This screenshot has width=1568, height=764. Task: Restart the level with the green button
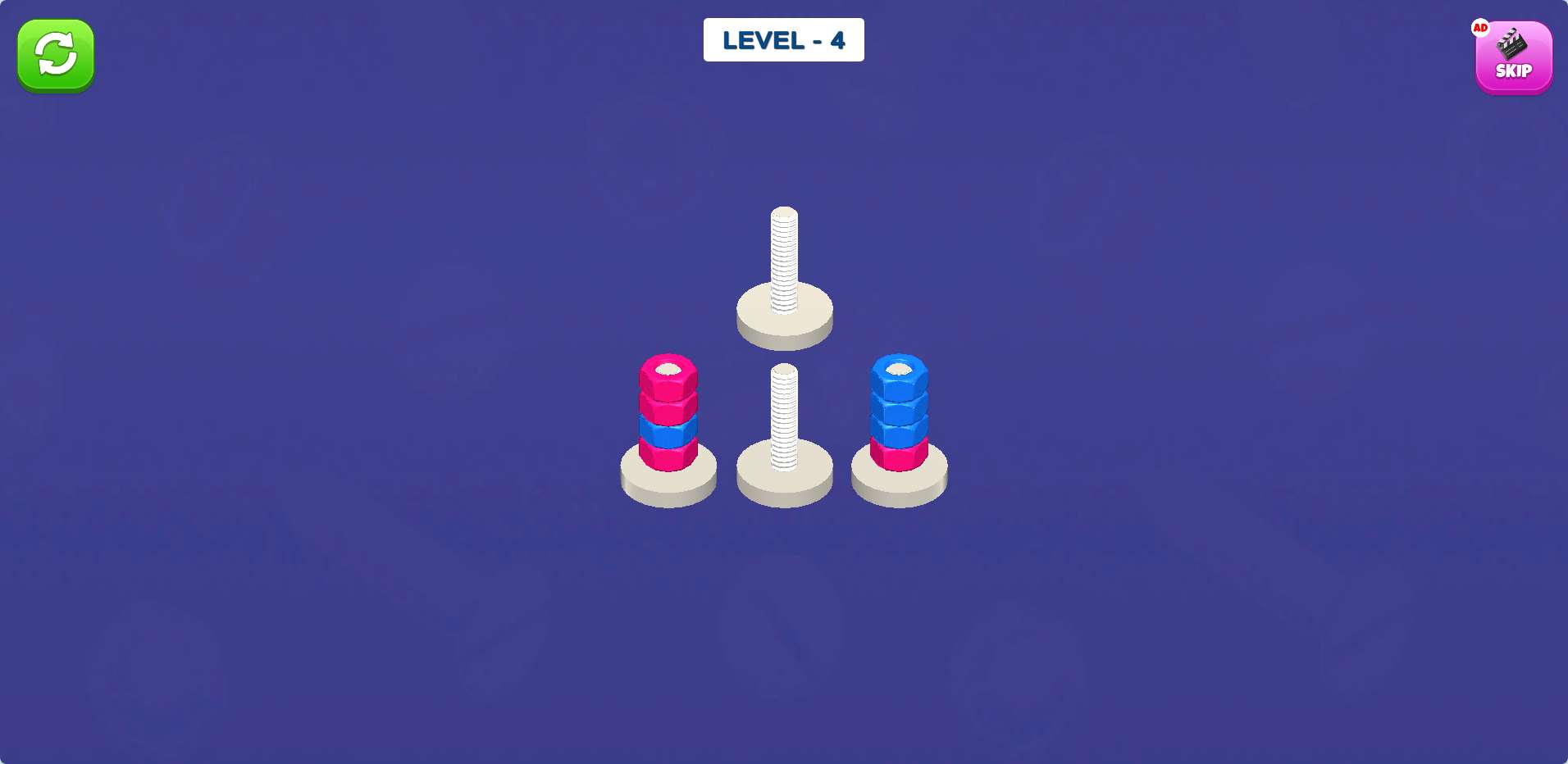coord(56,55)
